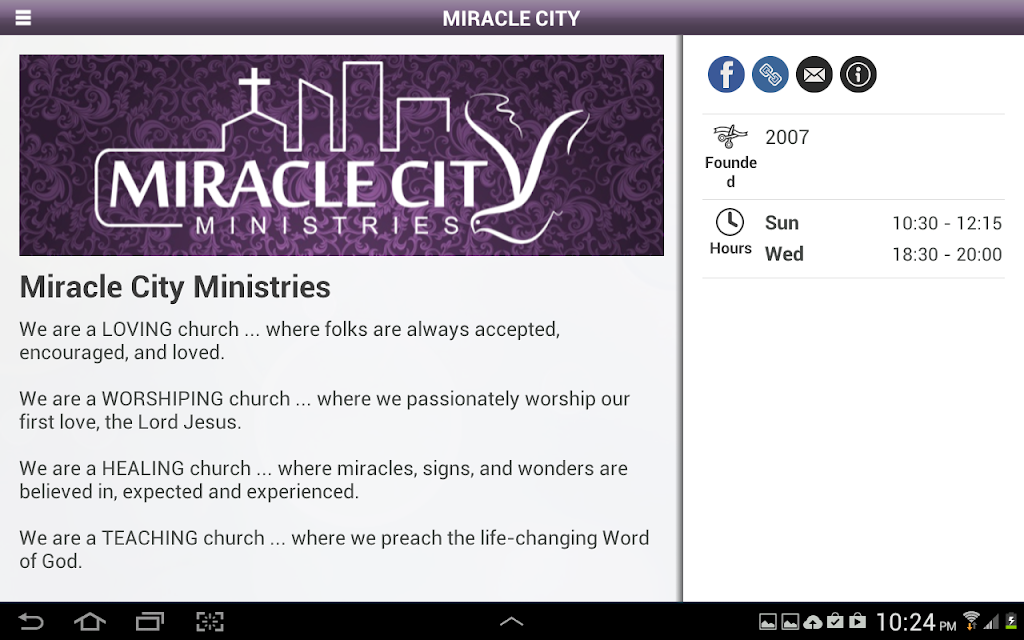Go to the Android home screen
The height and width of the screenshot is (640, 1024).
click(90, 622)
